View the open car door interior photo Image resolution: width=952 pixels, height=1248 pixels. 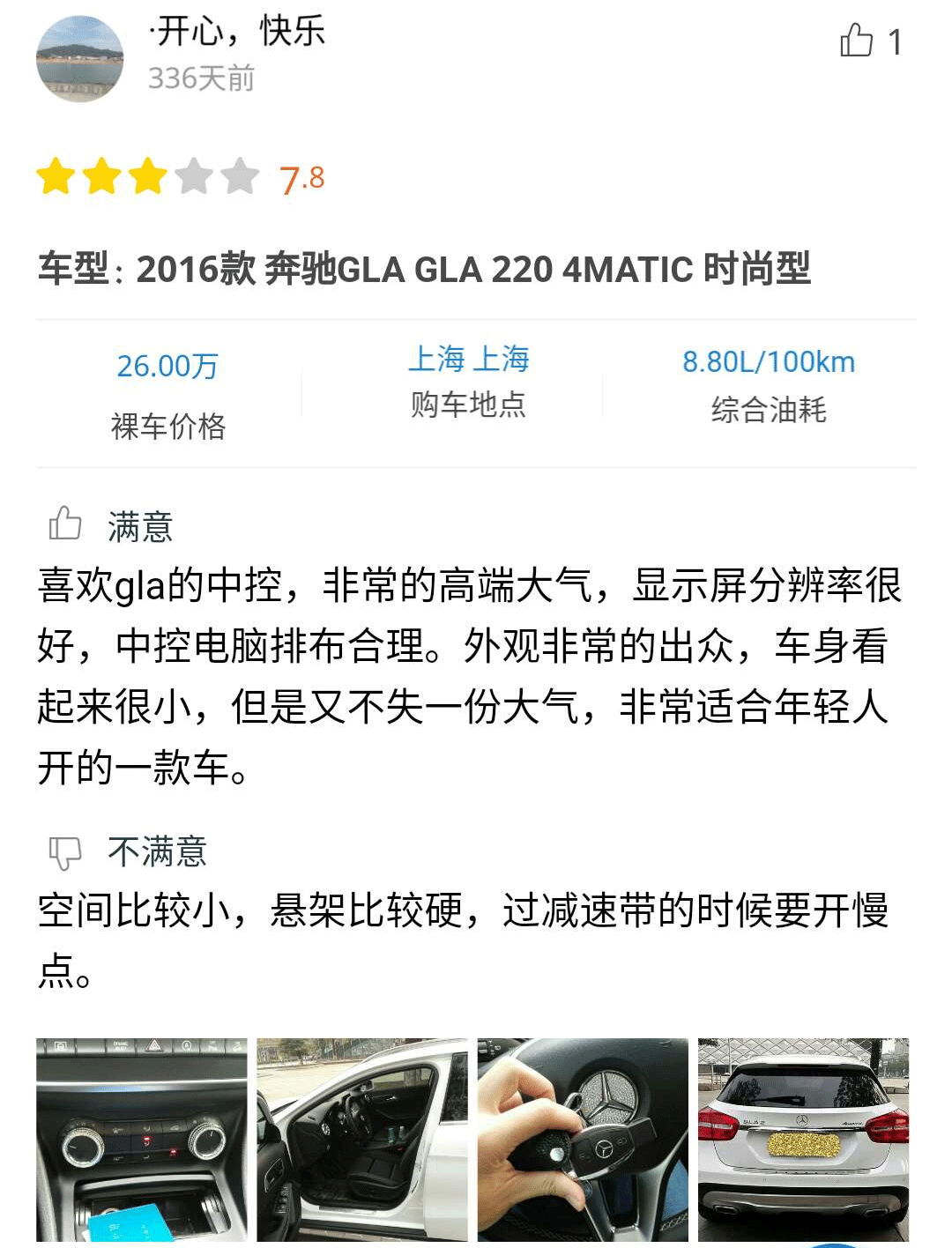362,1140
